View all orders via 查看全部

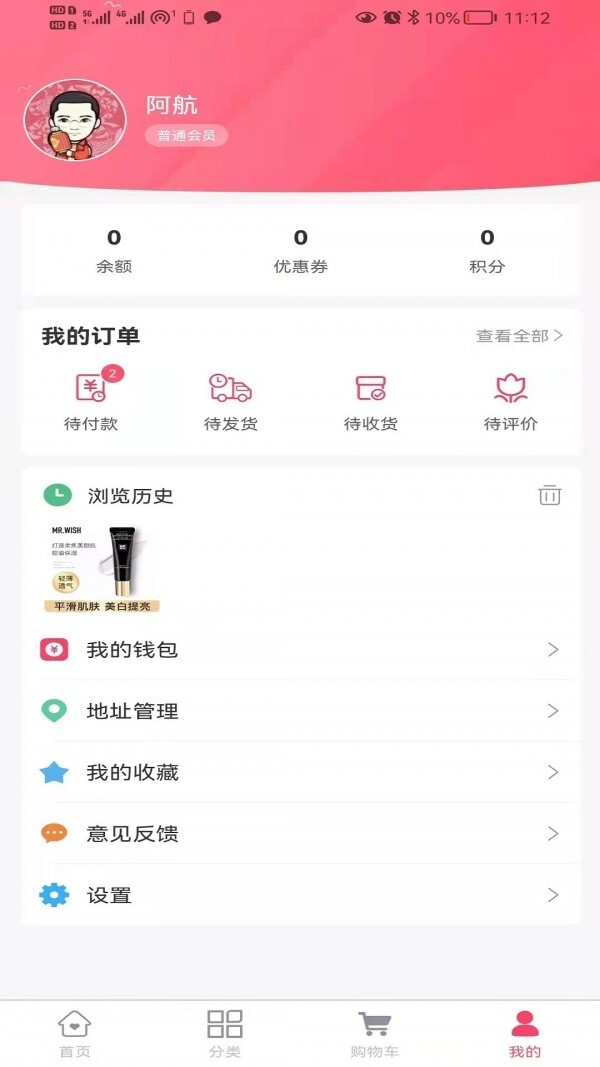coord(519,336)
